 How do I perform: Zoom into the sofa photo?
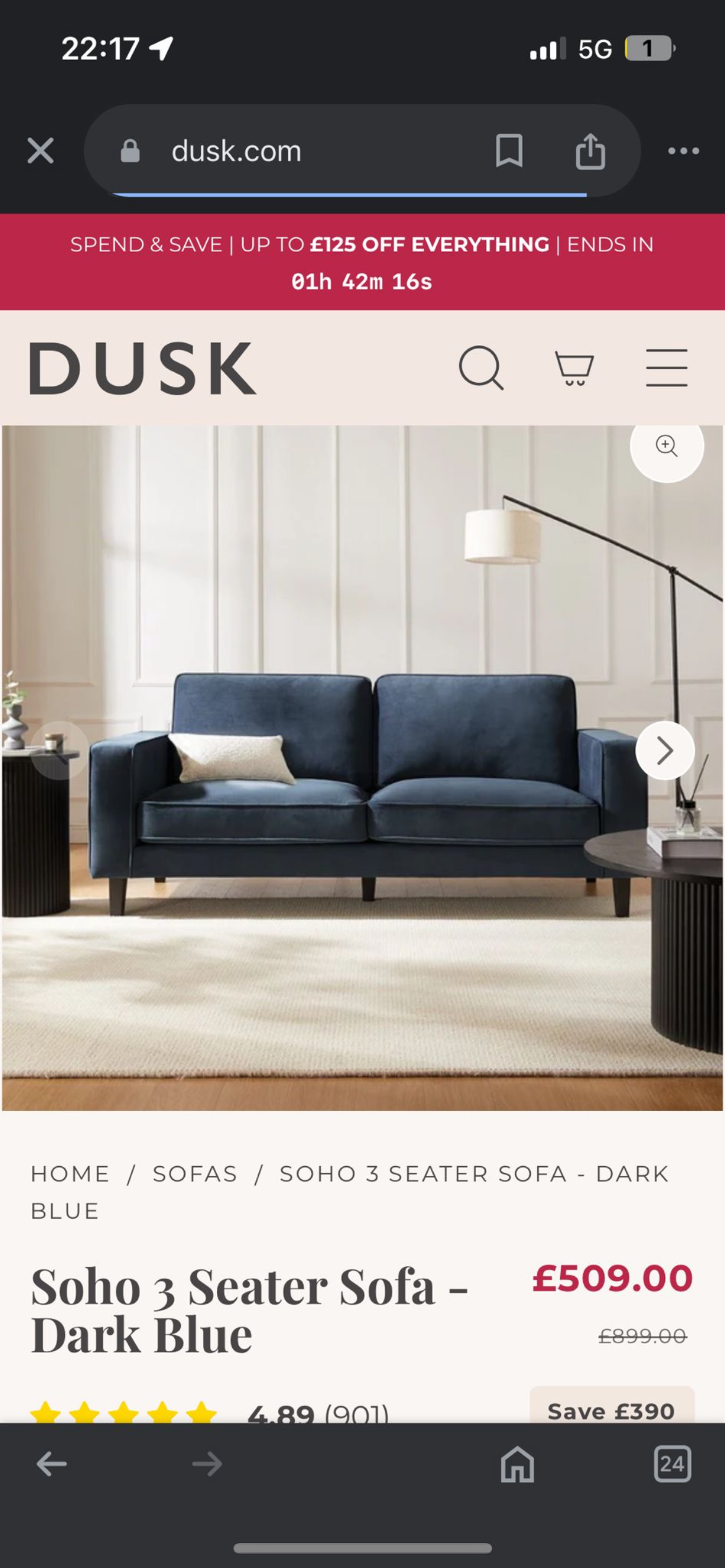point(667,446)
